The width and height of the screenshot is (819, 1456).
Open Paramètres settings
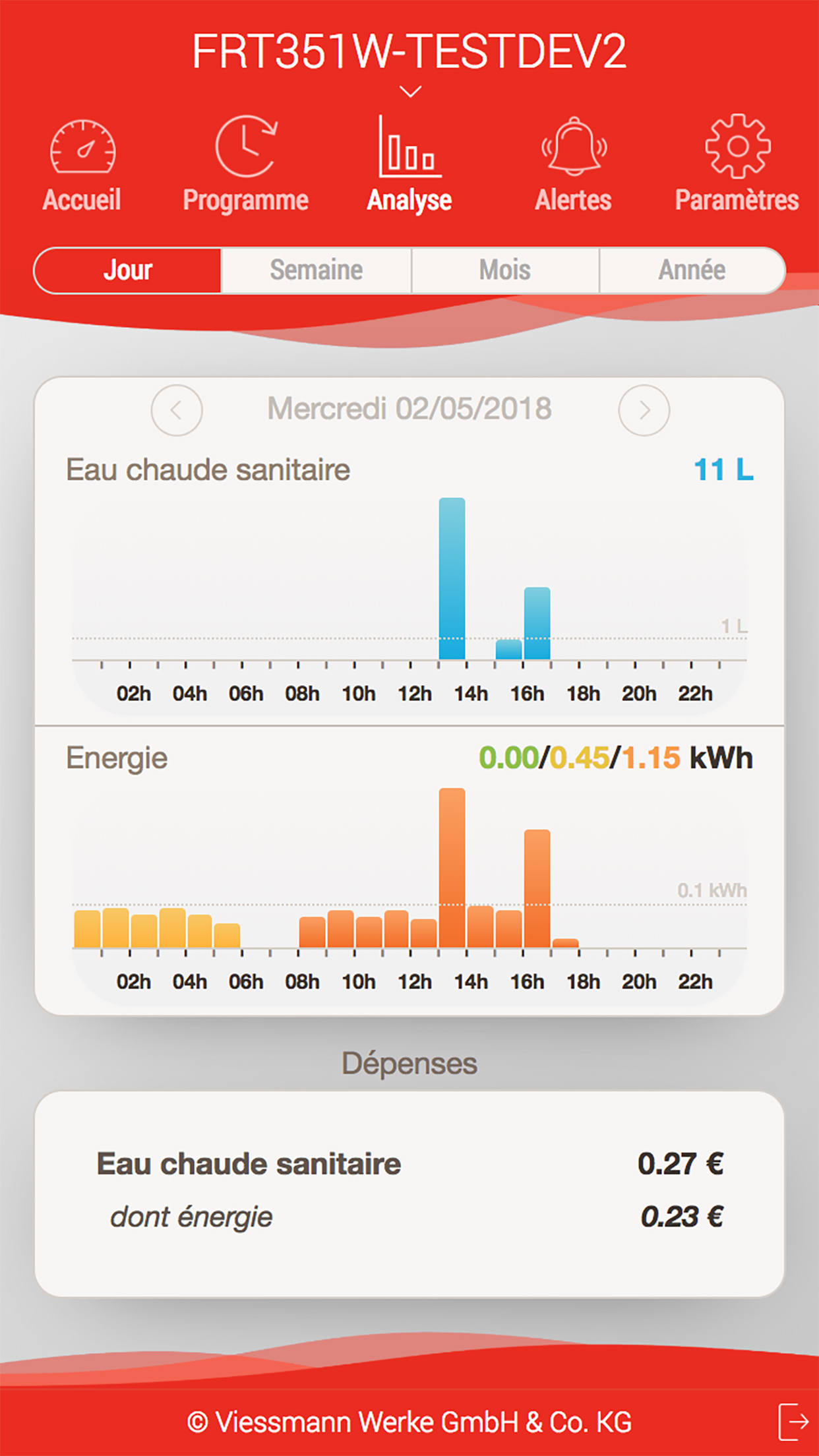click(737, 165)
